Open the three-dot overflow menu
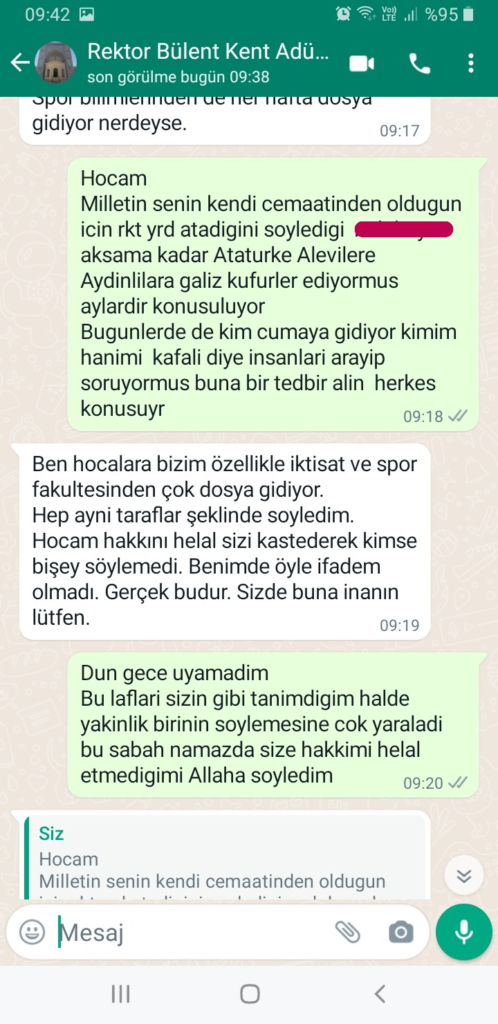 [x=471, y=63]
